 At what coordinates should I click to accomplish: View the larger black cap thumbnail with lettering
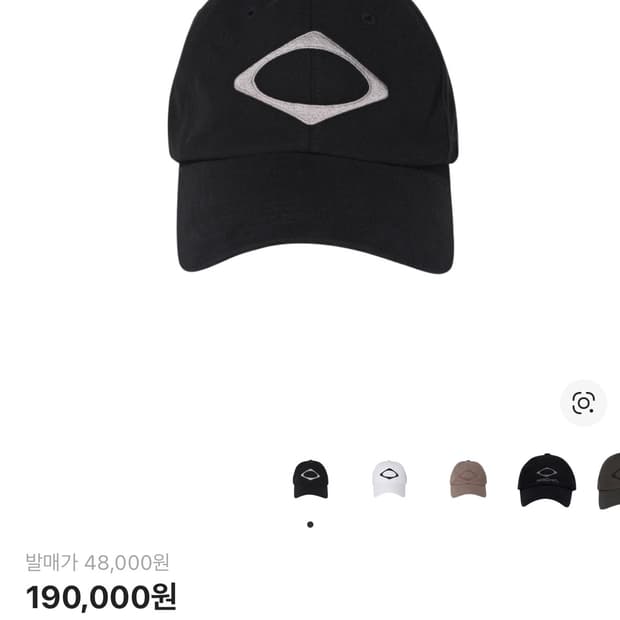click(546, 480)
